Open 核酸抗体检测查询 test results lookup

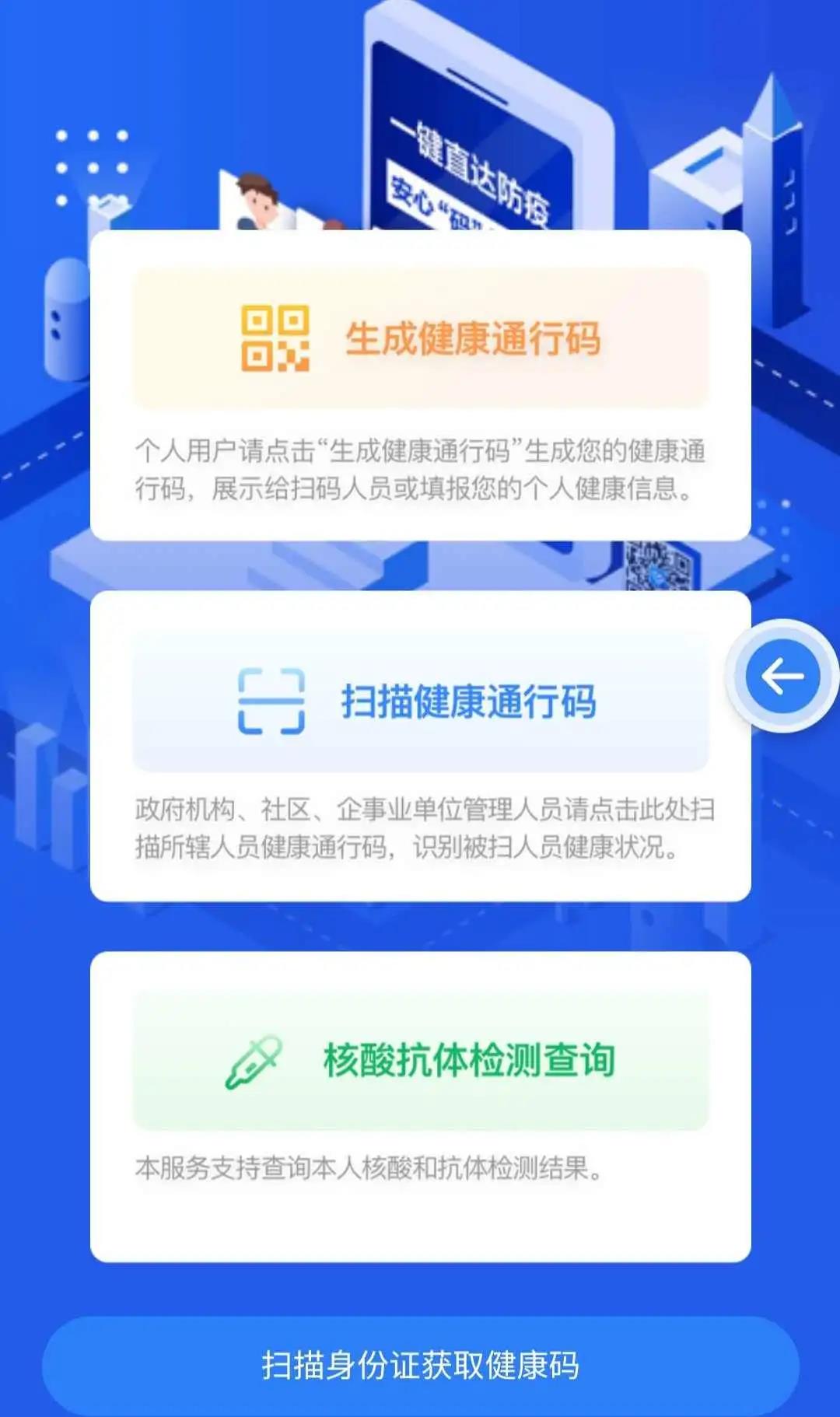[x=421, y=1061]
